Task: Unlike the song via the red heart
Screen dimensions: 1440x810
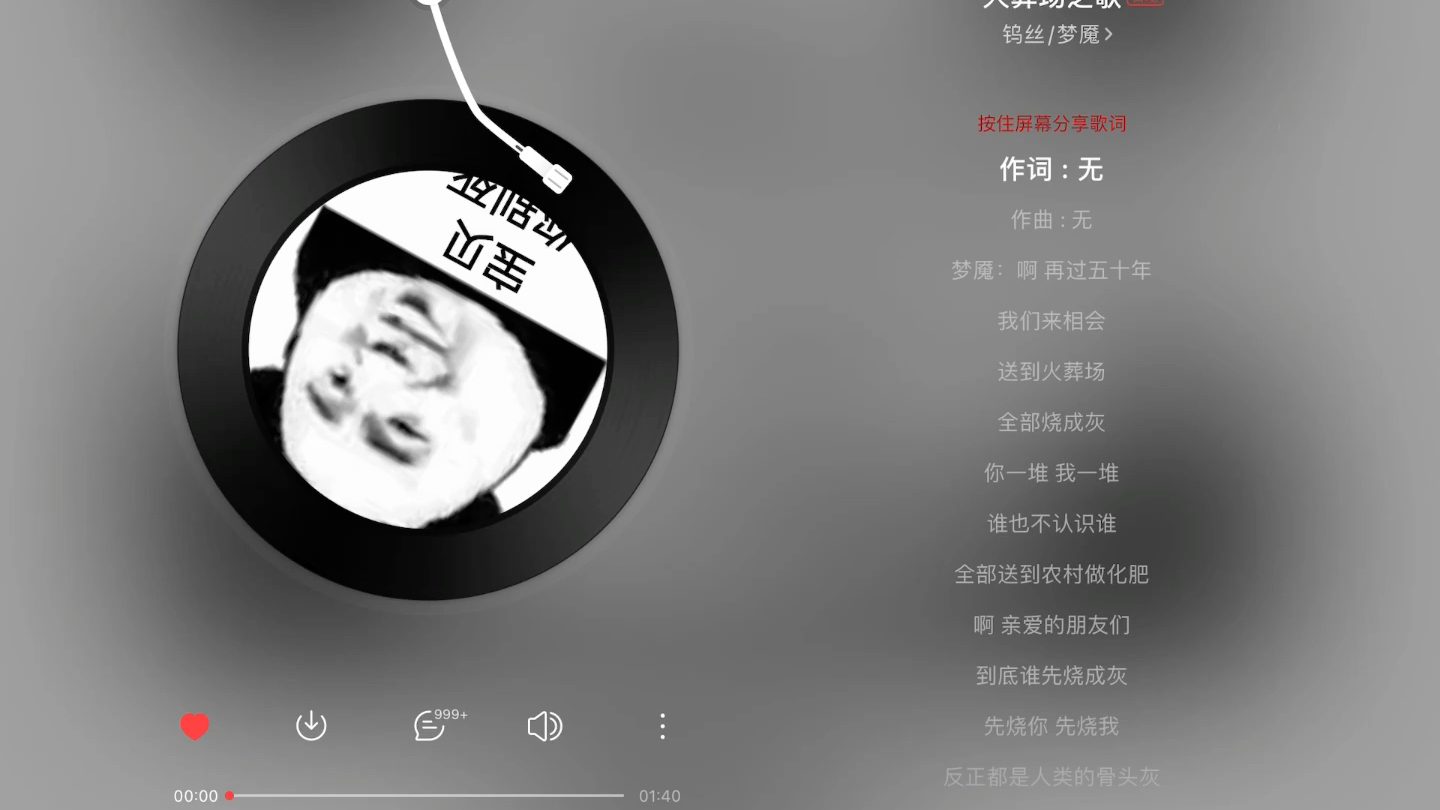Action: pyautogui.click(x=194, y=726)
